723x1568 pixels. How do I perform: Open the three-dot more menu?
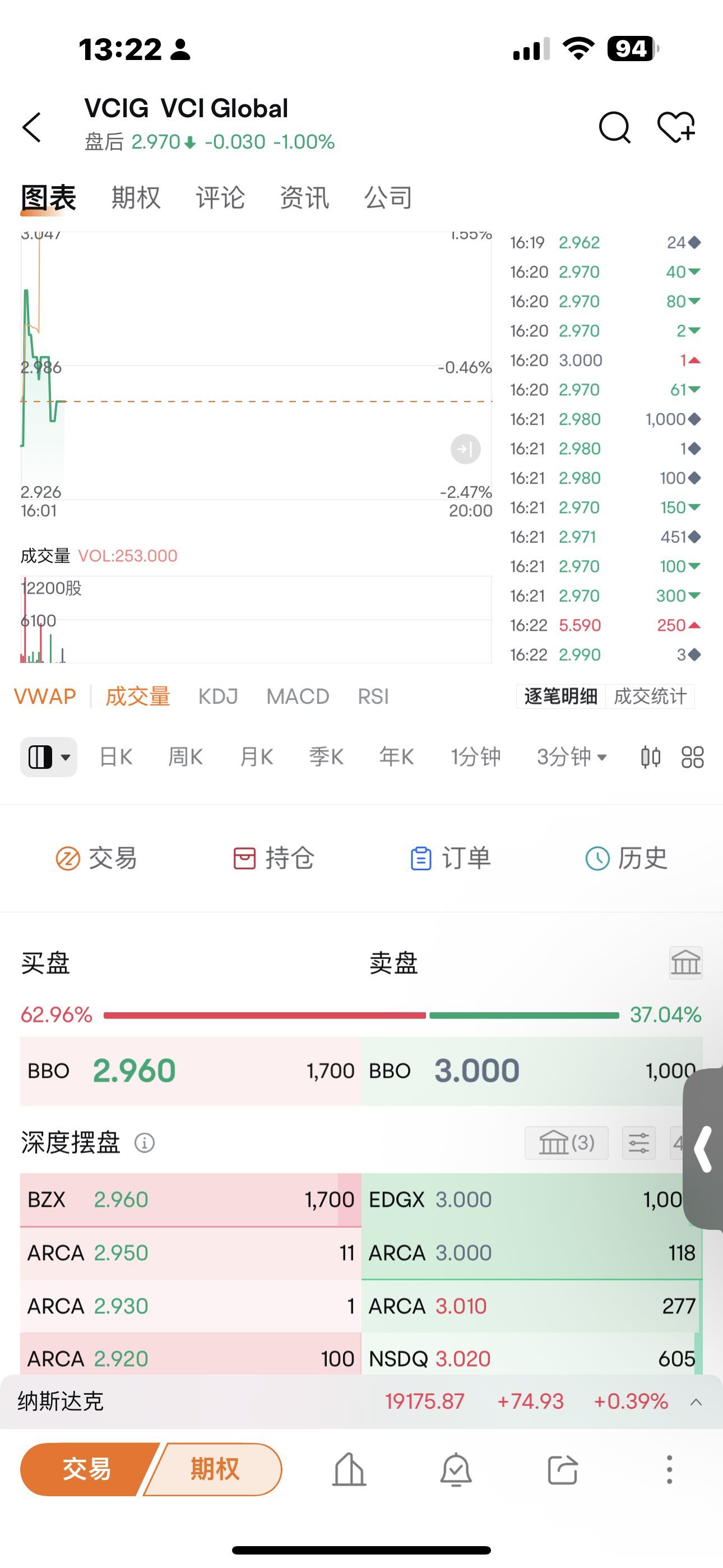coord(669,1469)
